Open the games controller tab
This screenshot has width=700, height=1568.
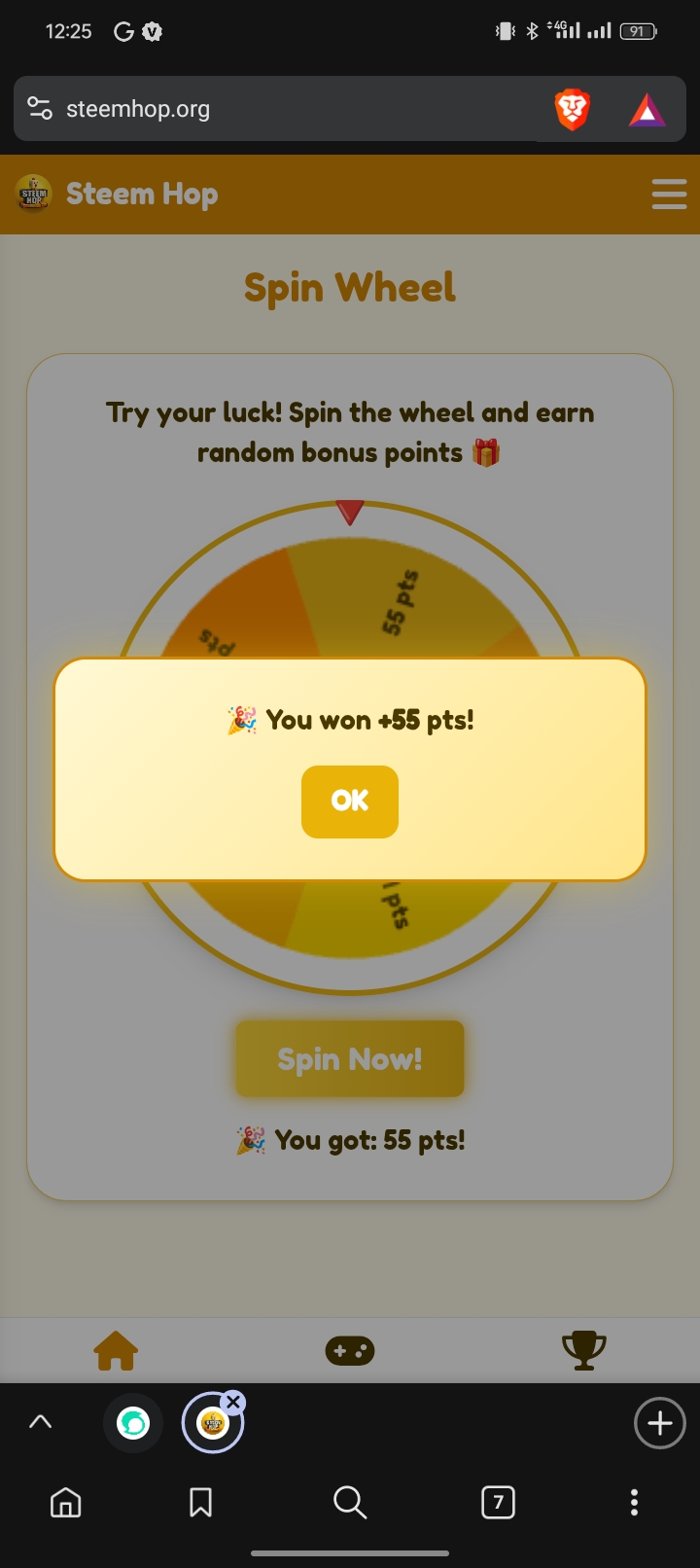coord(350,1351)
